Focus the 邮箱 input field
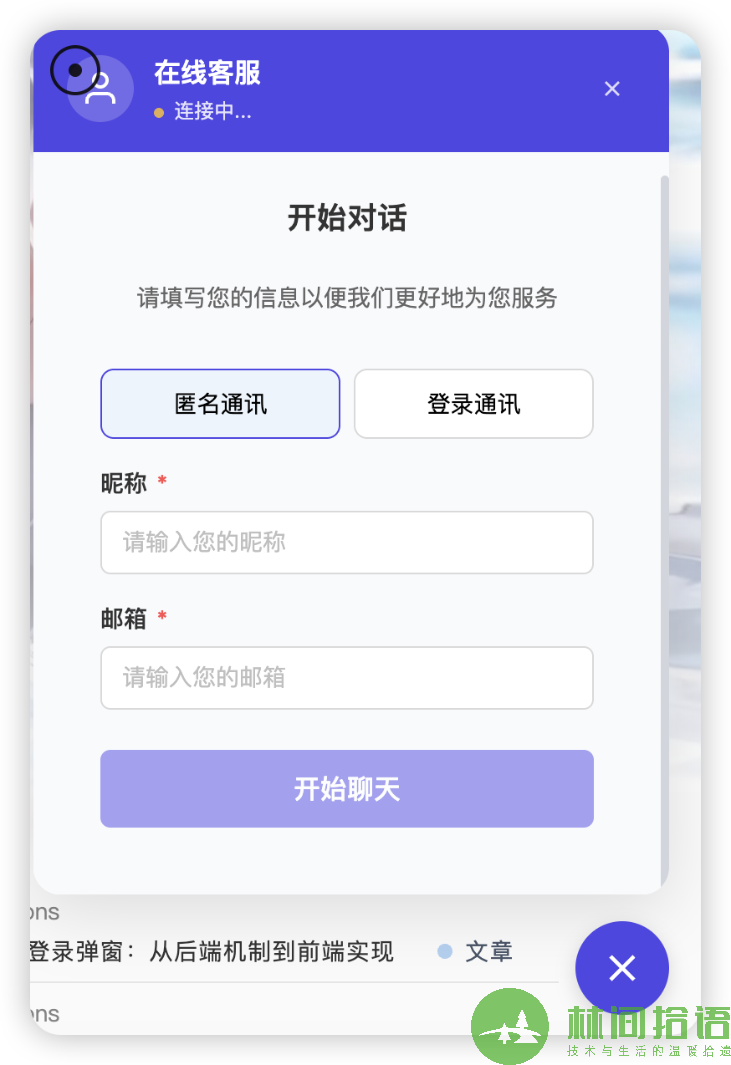Viewport: 731px width, 1065px height. 346,678
